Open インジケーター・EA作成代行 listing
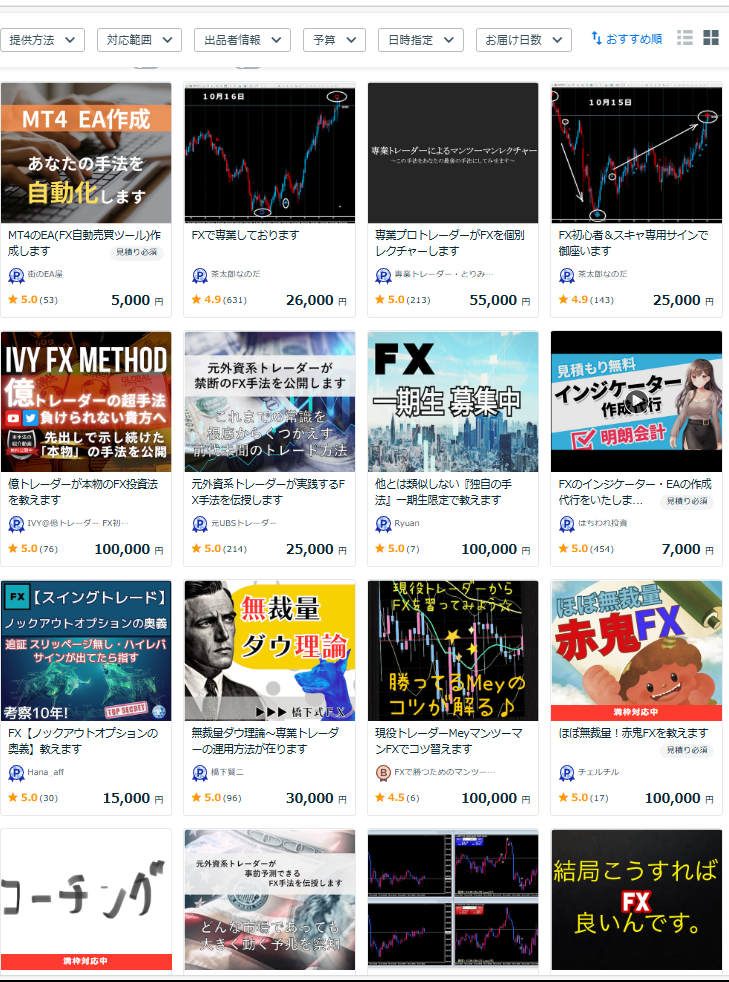729x982 pixels. click(636, 401)
